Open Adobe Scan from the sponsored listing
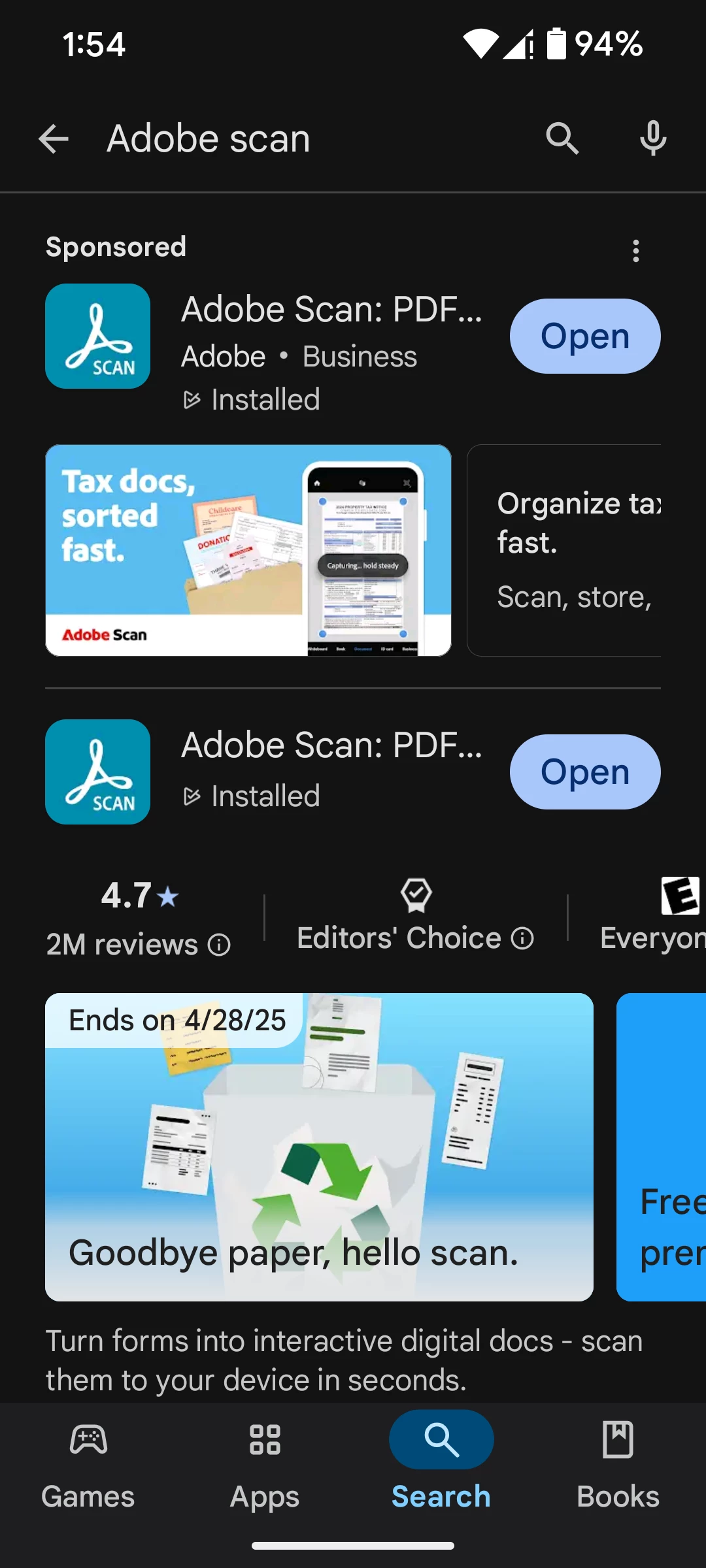 (584, 336)
